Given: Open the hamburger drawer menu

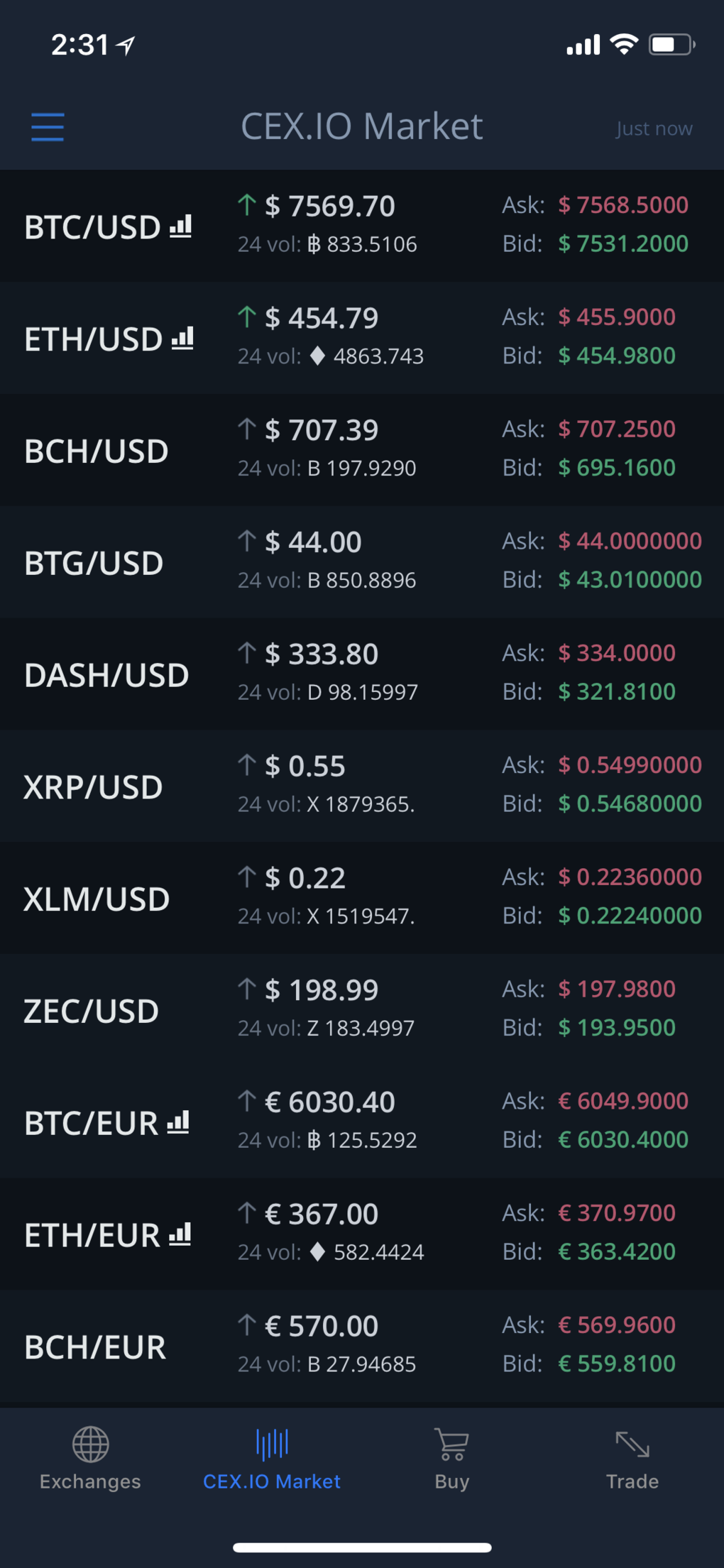Looking at the screenshot, I should [x=48, y=127].
